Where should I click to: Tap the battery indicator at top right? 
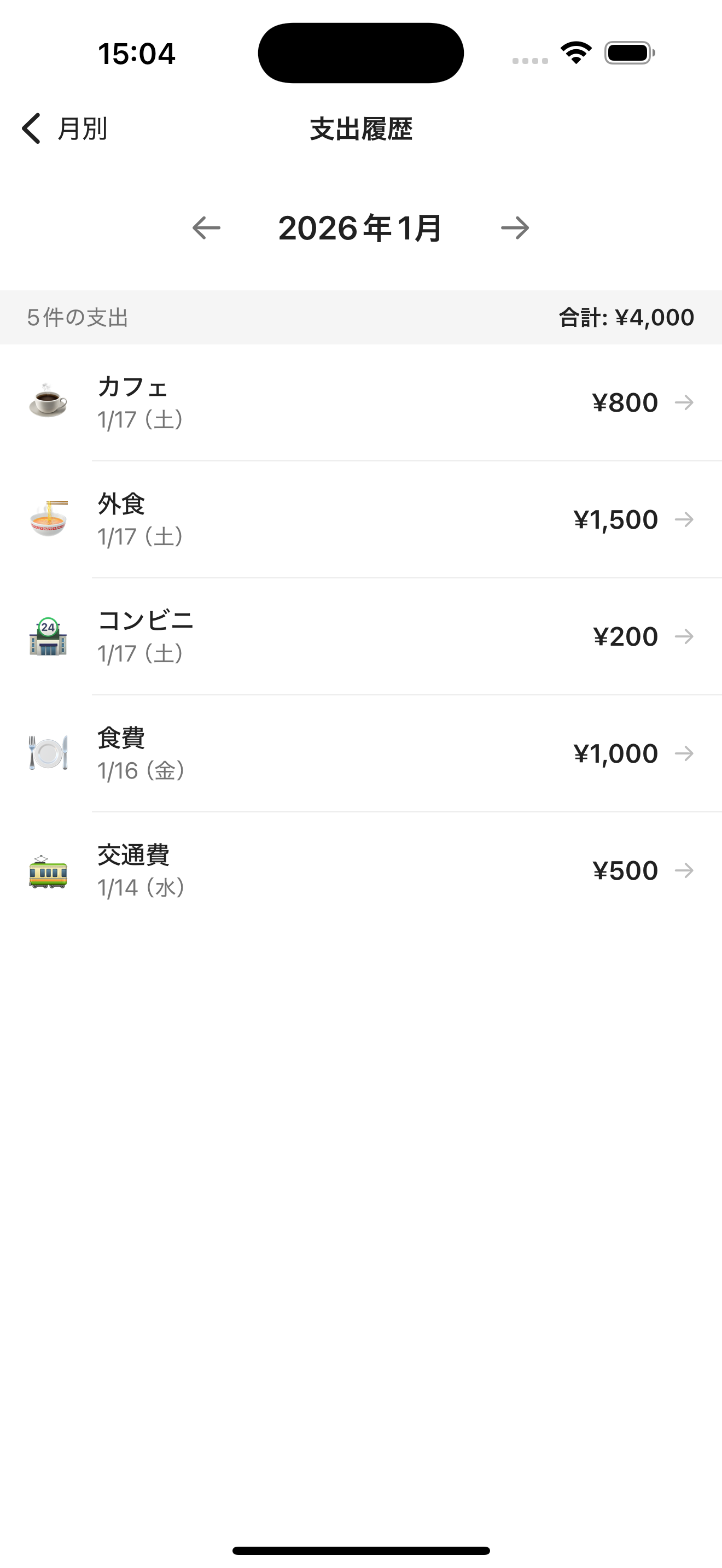tap(627, 52)
